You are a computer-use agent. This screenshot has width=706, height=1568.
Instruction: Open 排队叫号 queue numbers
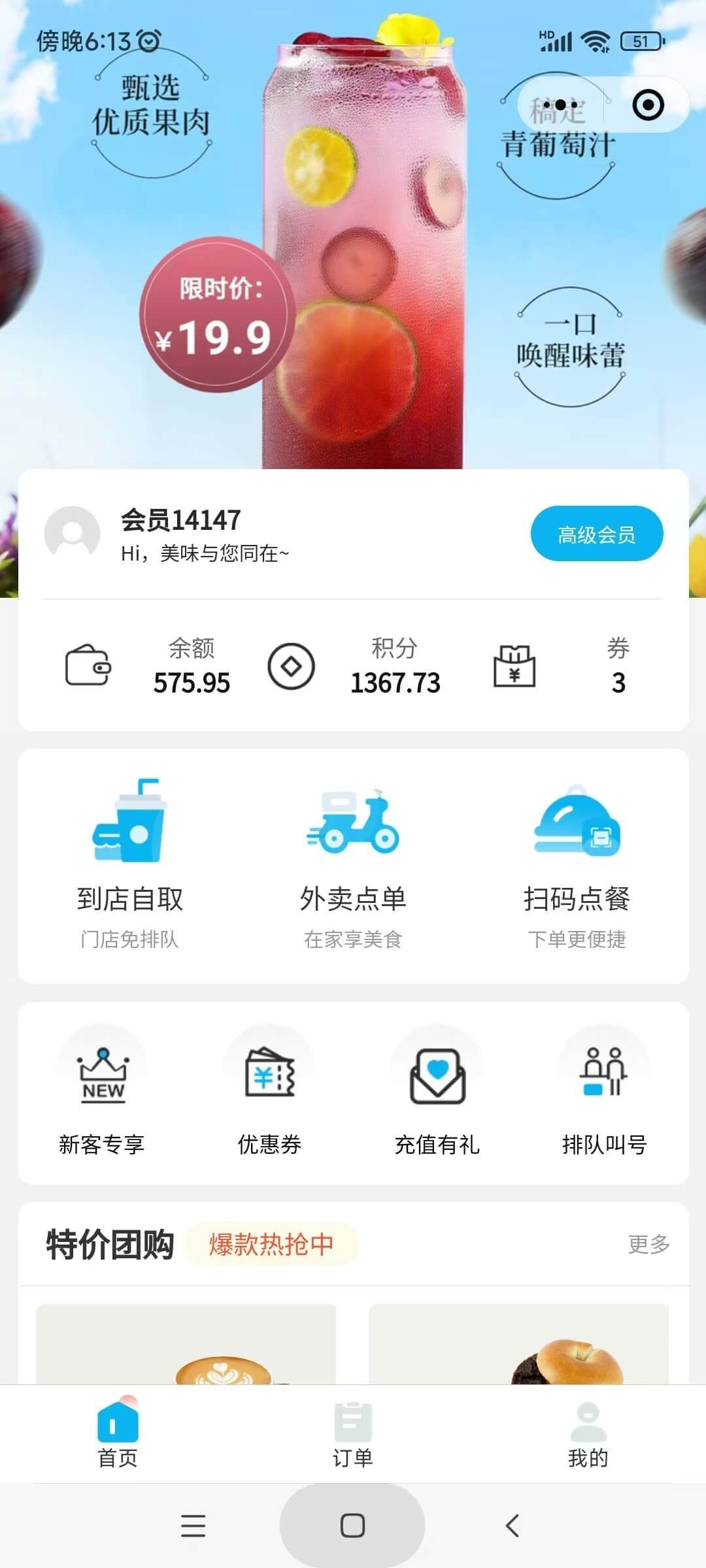[x=605, y=1092]
